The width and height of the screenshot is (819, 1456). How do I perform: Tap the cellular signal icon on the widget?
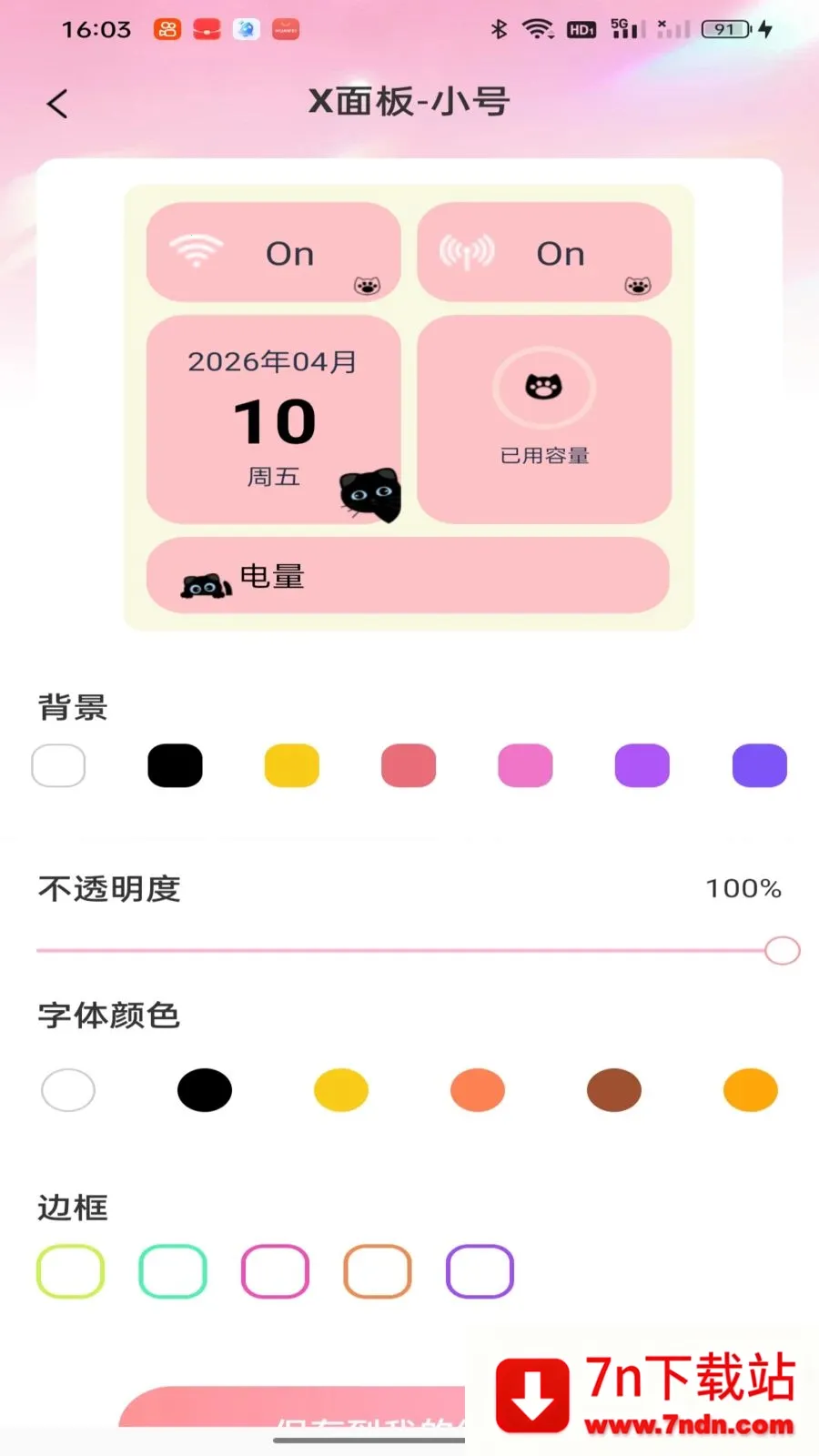tap(468, 248)
